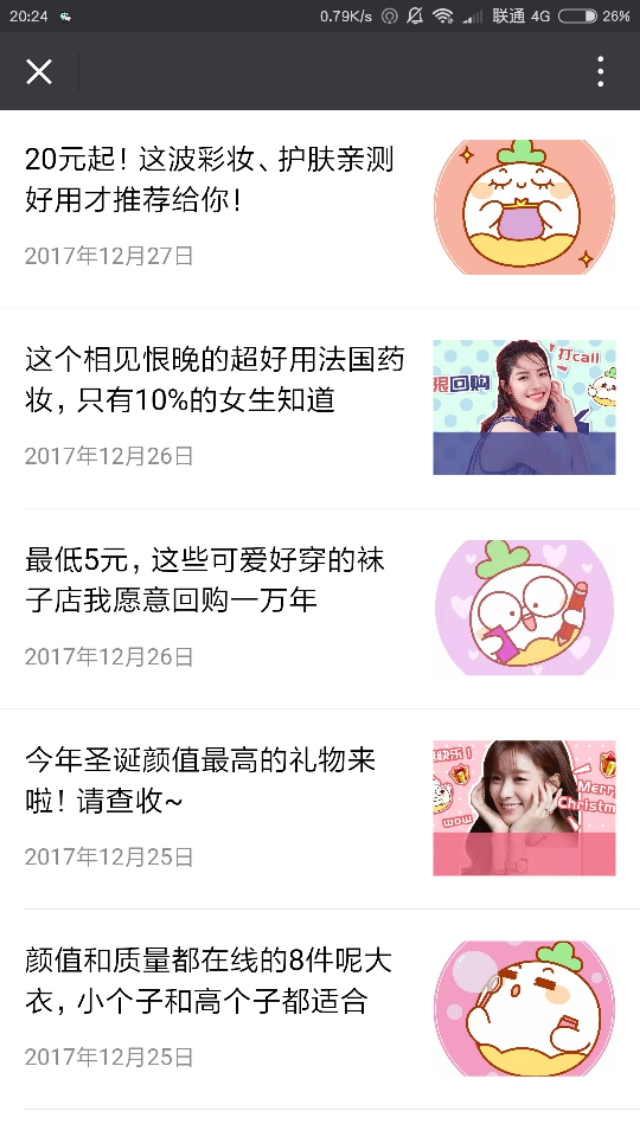View the article "今年圣诞颜值最高的礼物来啦"
The image size is (640, 1137).
(x=200, y=780)
